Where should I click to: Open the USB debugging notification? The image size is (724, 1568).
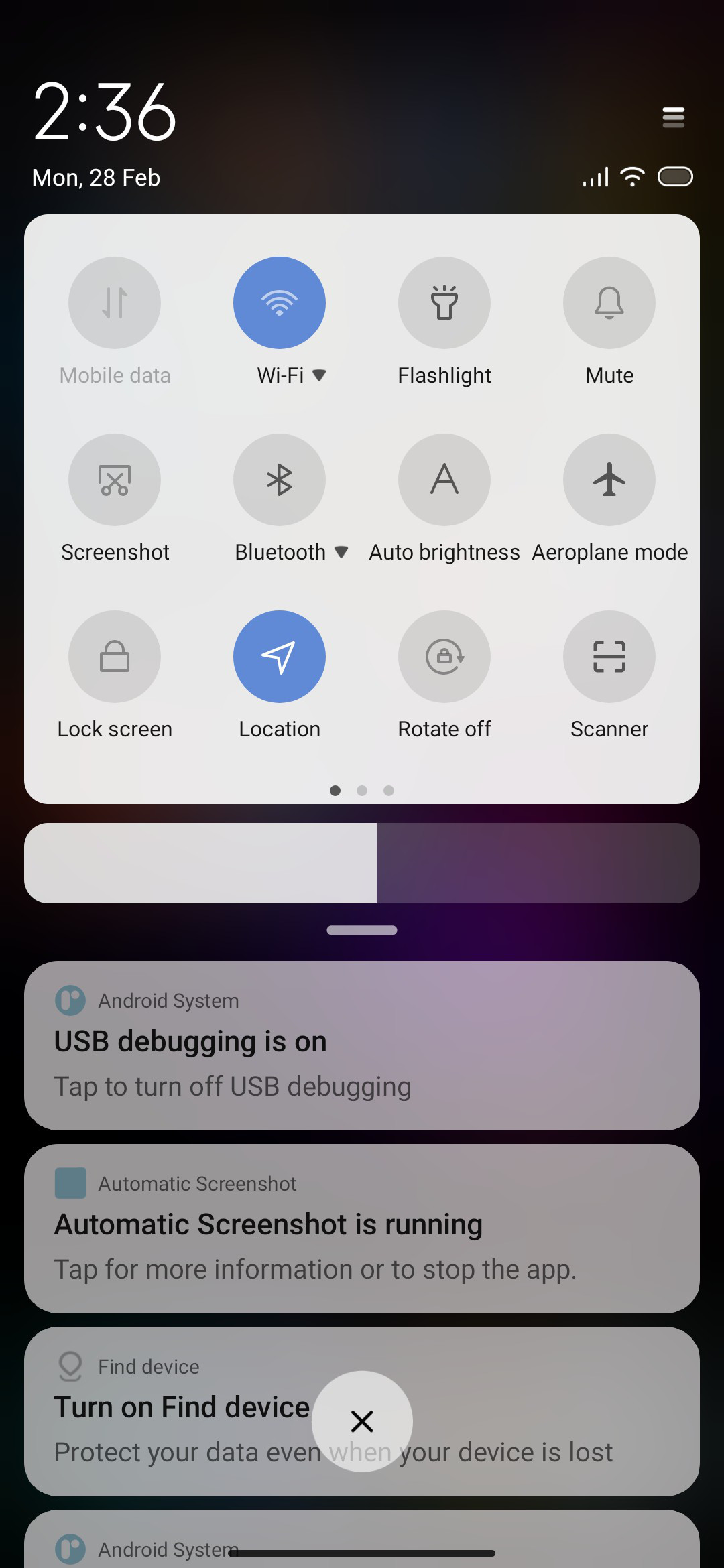(x=362, y=1046)
